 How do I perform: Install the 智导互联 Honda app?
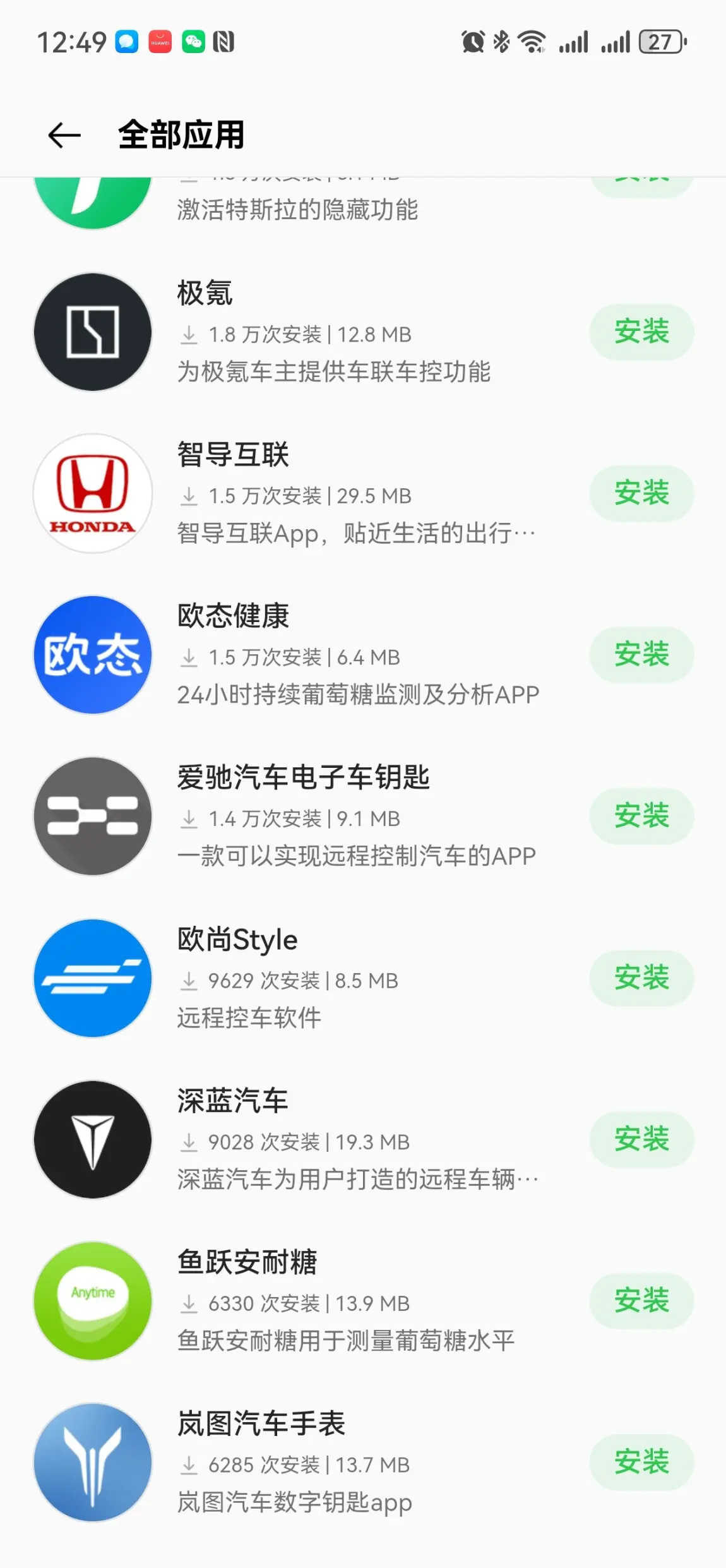pyautogui.click(x=641, y=493)
